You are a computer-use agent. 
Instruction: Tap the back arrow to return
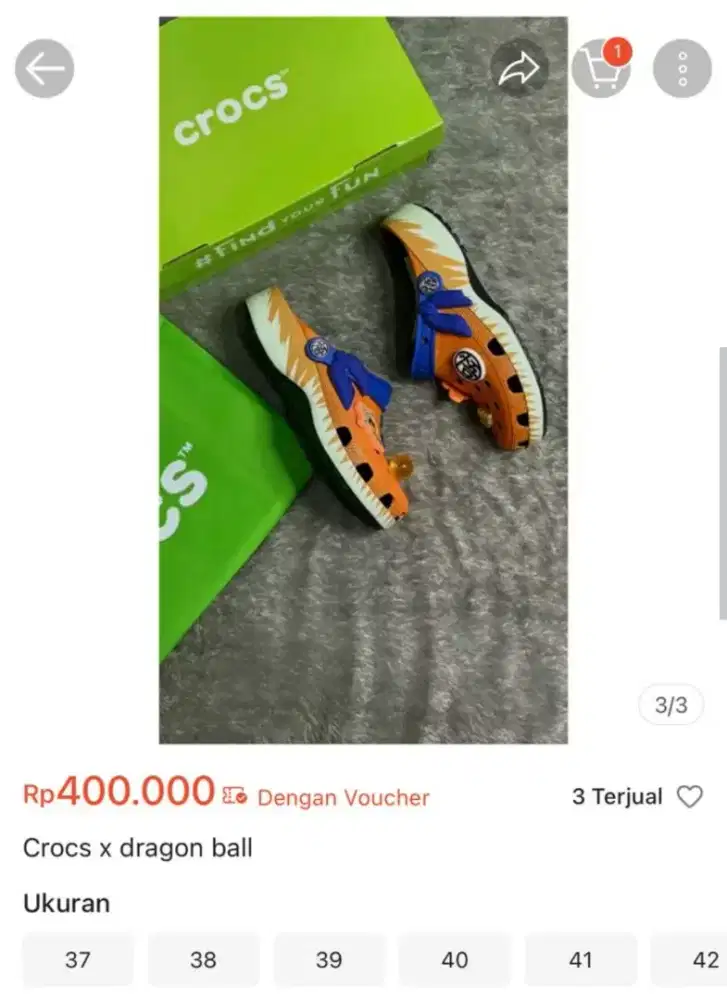pos(44,68)
